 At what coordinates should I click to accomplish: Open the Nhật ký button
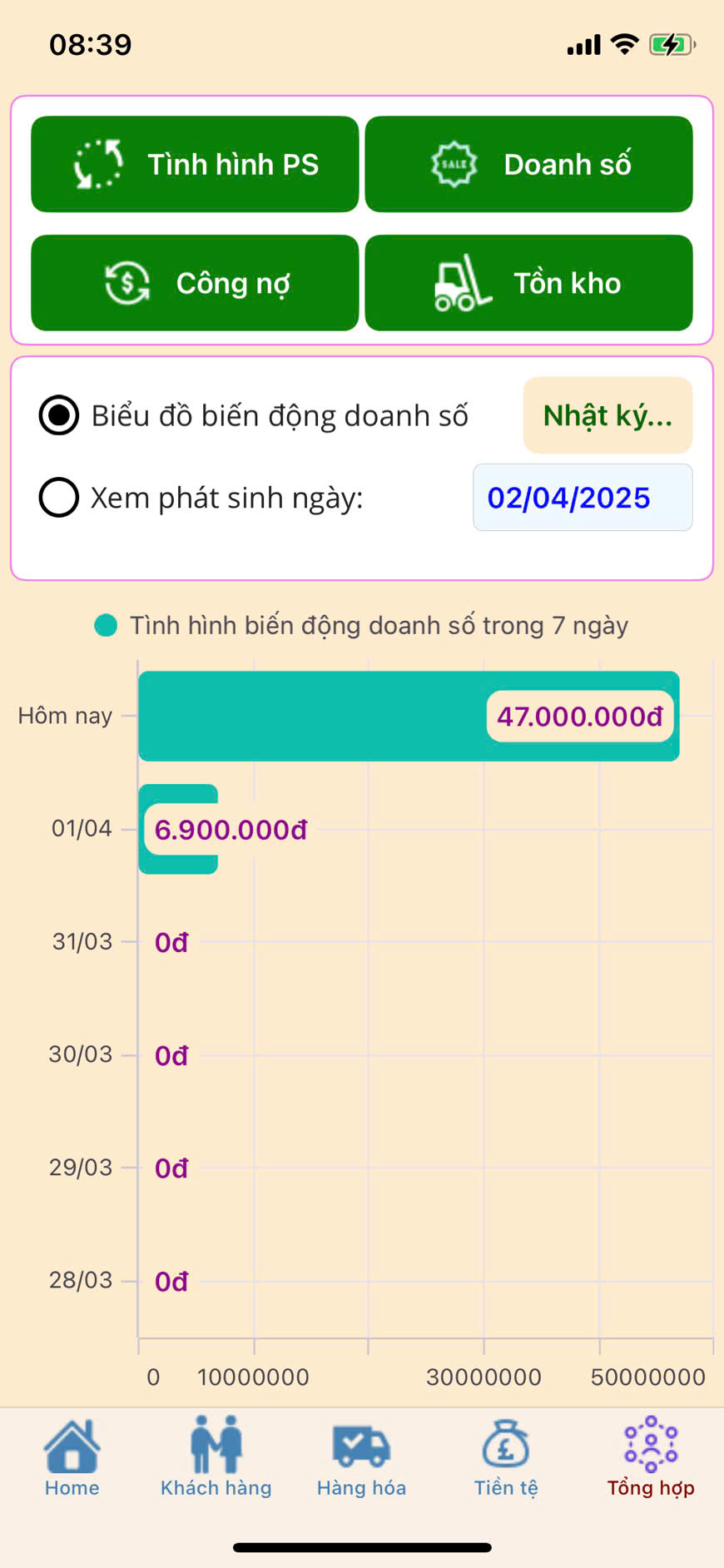607,415
